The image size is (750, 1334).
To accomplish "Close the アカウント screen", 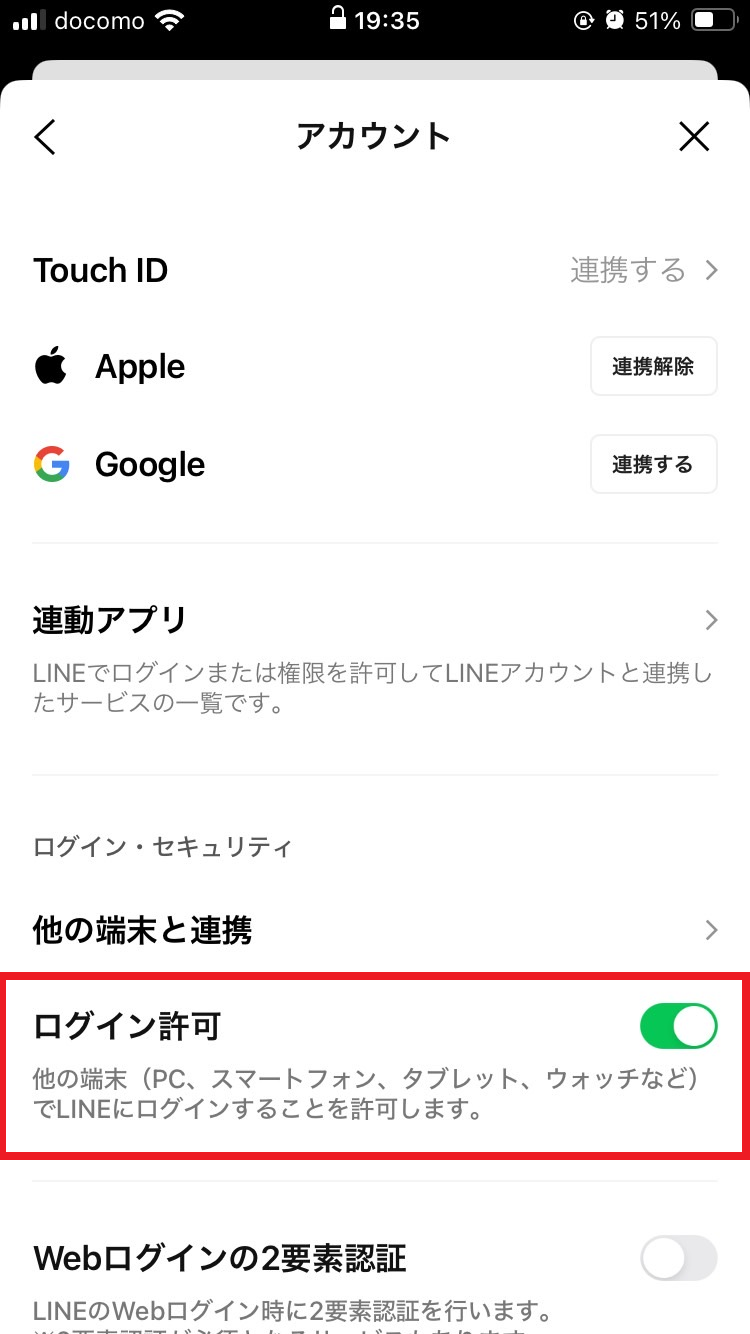I will [694, 137].
